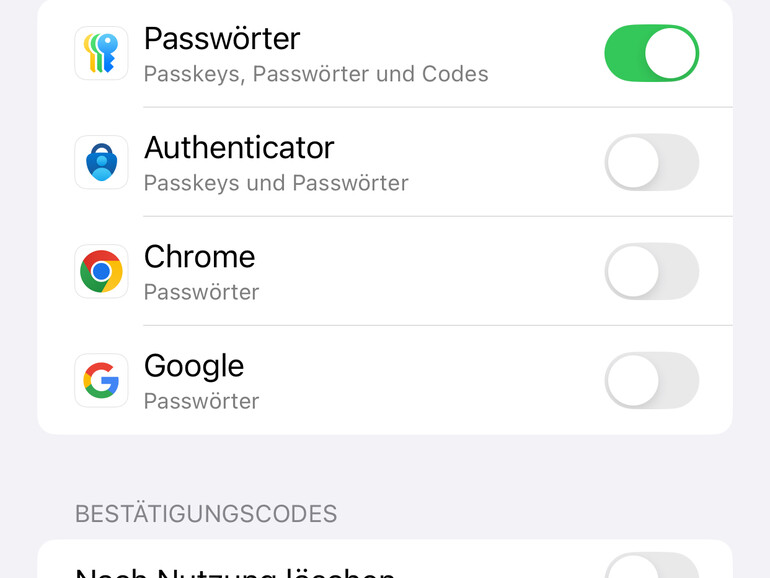770x578 pixels.
Task: Enable Authenticator for passkeys and passwords
Action: (651, 163)
